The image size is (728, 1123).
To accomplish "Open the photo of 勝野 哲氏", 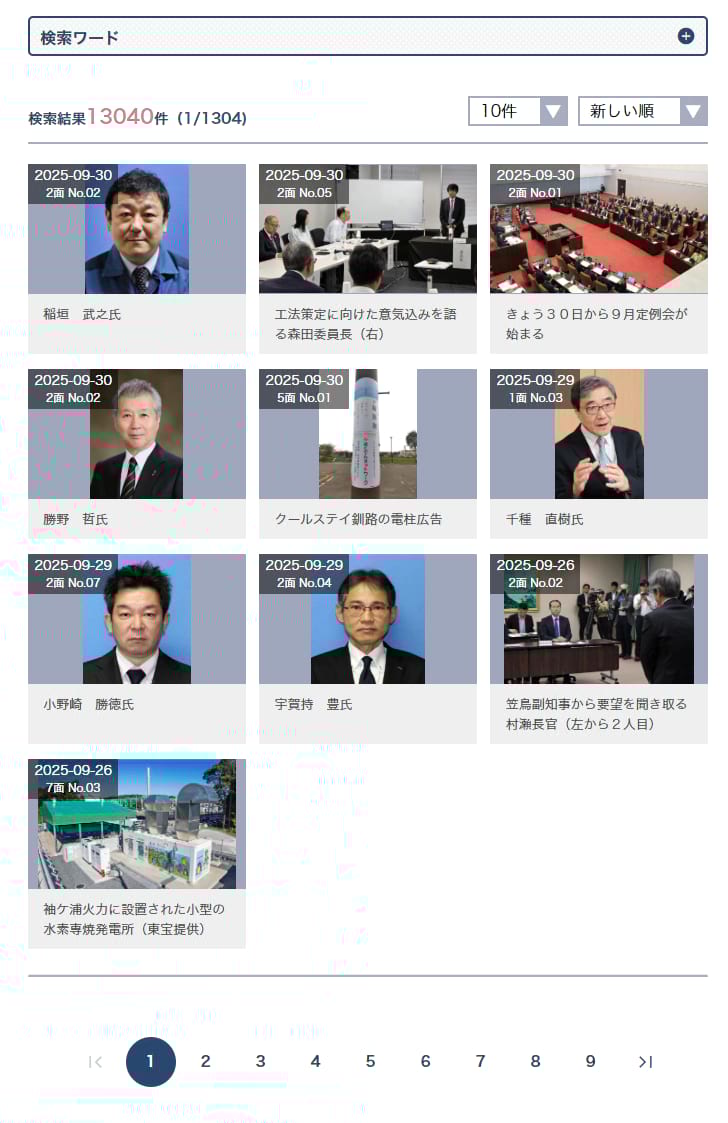I will [136, 434].
